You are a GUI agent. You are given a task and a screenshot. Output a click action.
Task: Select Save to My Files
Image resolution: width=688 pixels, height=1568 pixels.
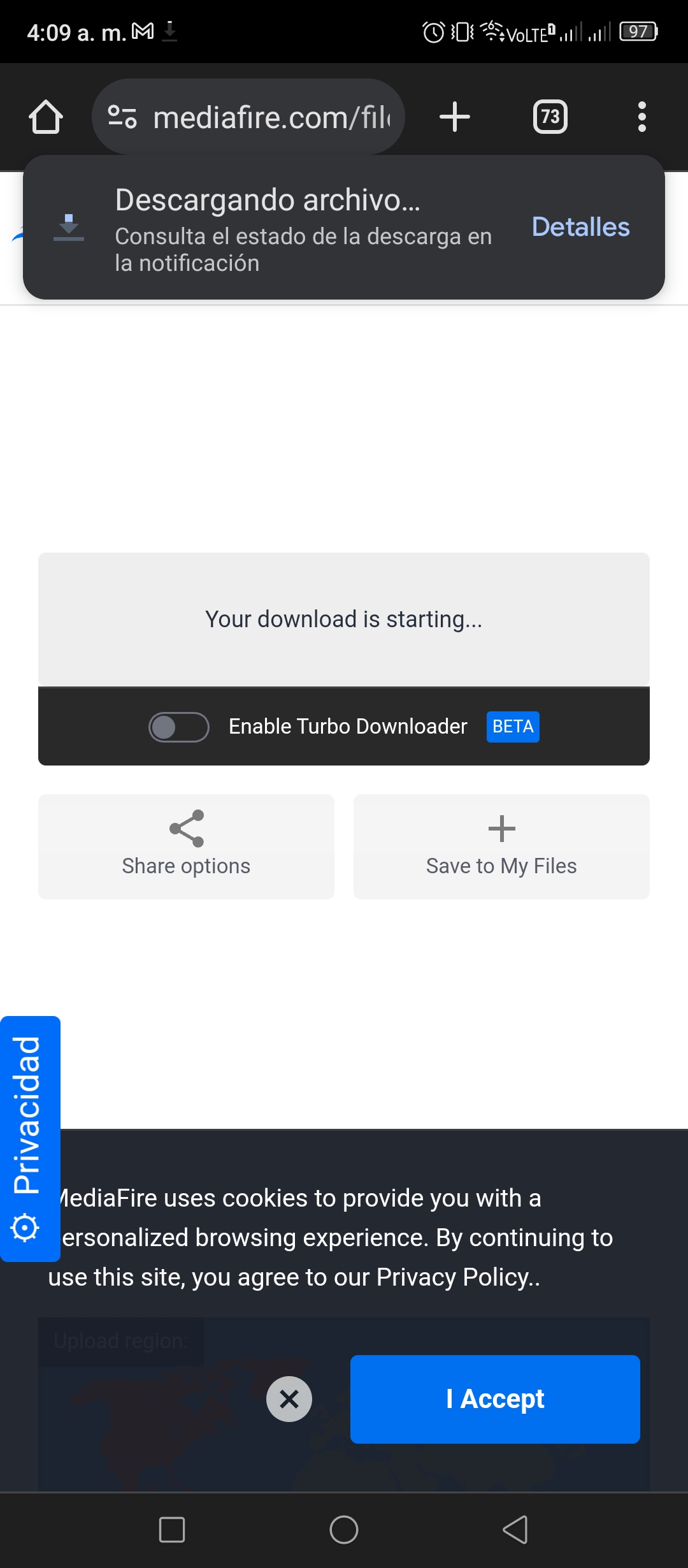(501, 846)
